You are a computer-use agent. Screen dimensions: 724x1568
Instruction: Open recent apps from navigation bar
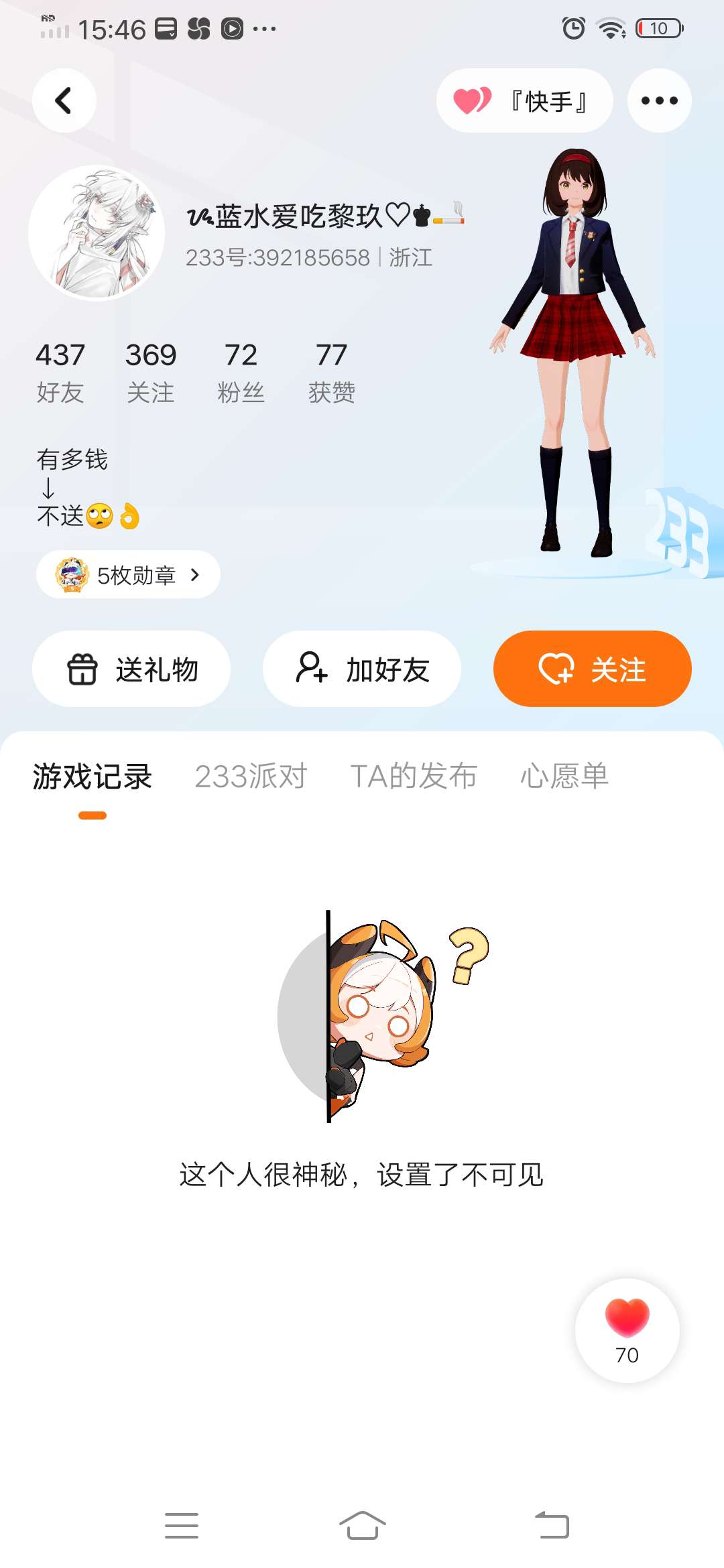tap(182, 1525)
